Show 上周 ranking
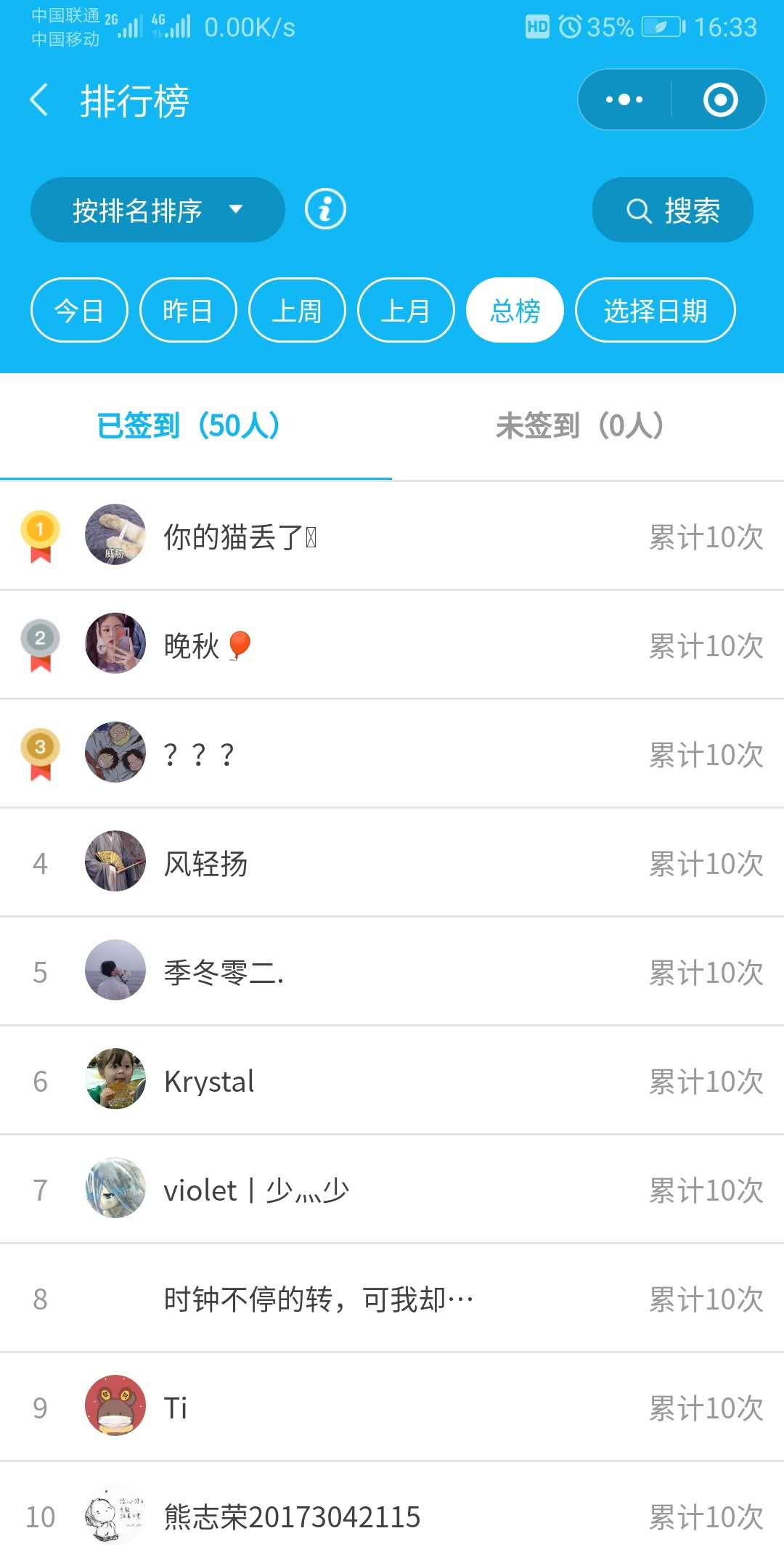Screen dimensions: 784x1568 [297, 311]
